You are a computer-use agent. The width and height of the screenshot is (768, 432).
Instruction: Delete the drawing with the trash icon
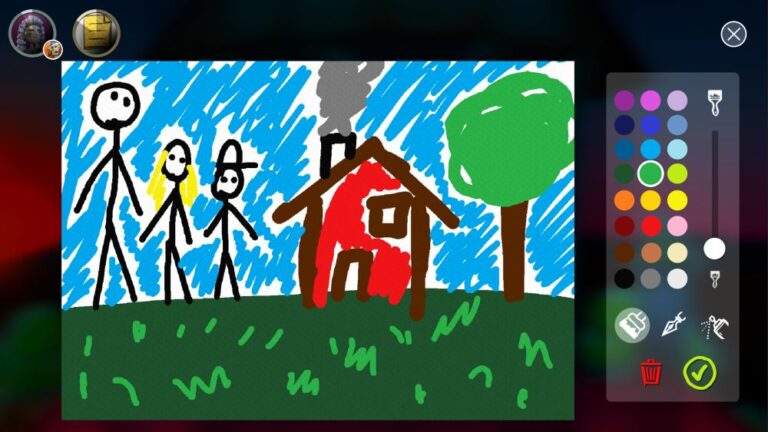[651, 373]
